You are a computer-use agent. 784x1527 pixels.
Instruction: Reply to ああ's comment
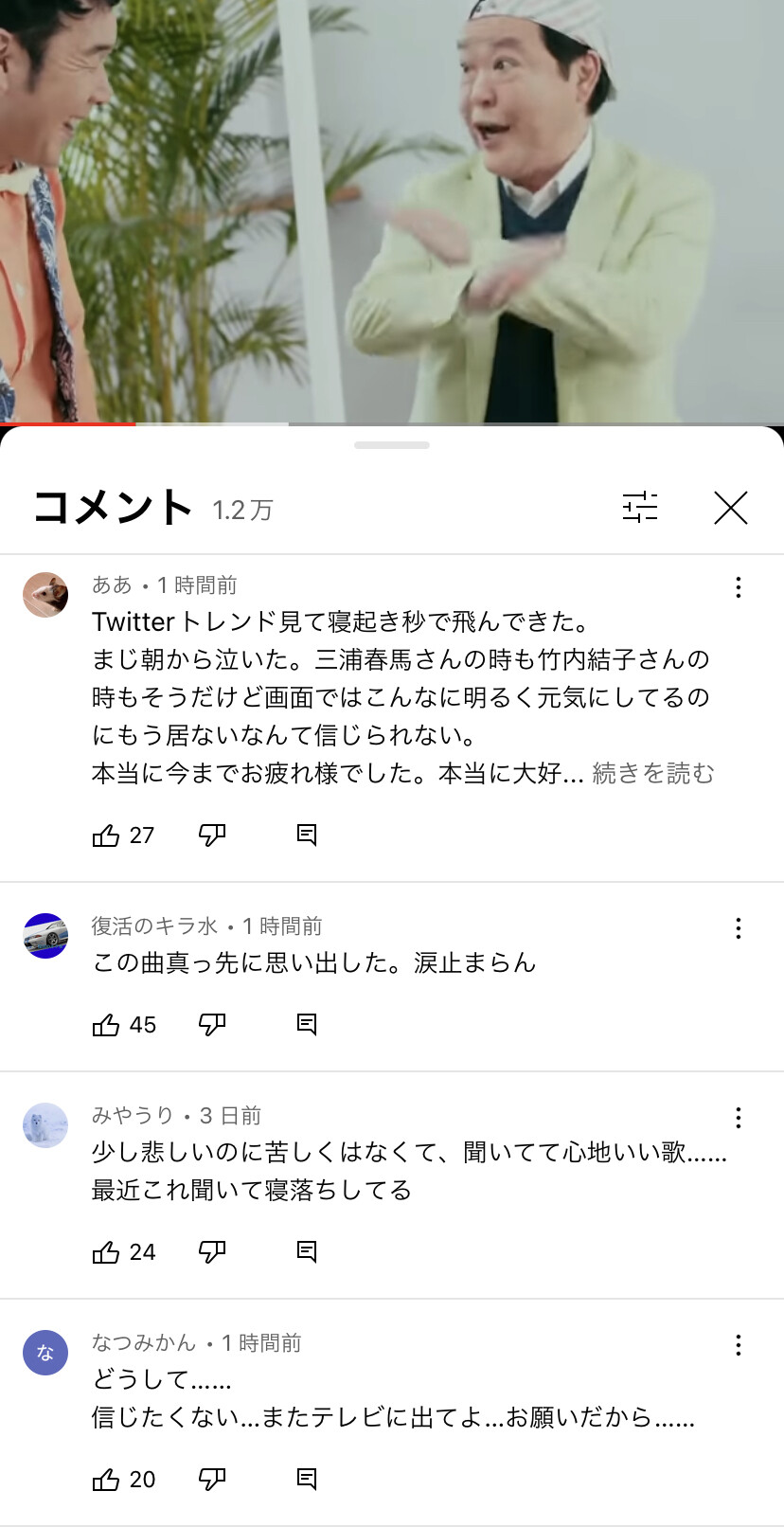pyautogui.click(x=307, y=835)
